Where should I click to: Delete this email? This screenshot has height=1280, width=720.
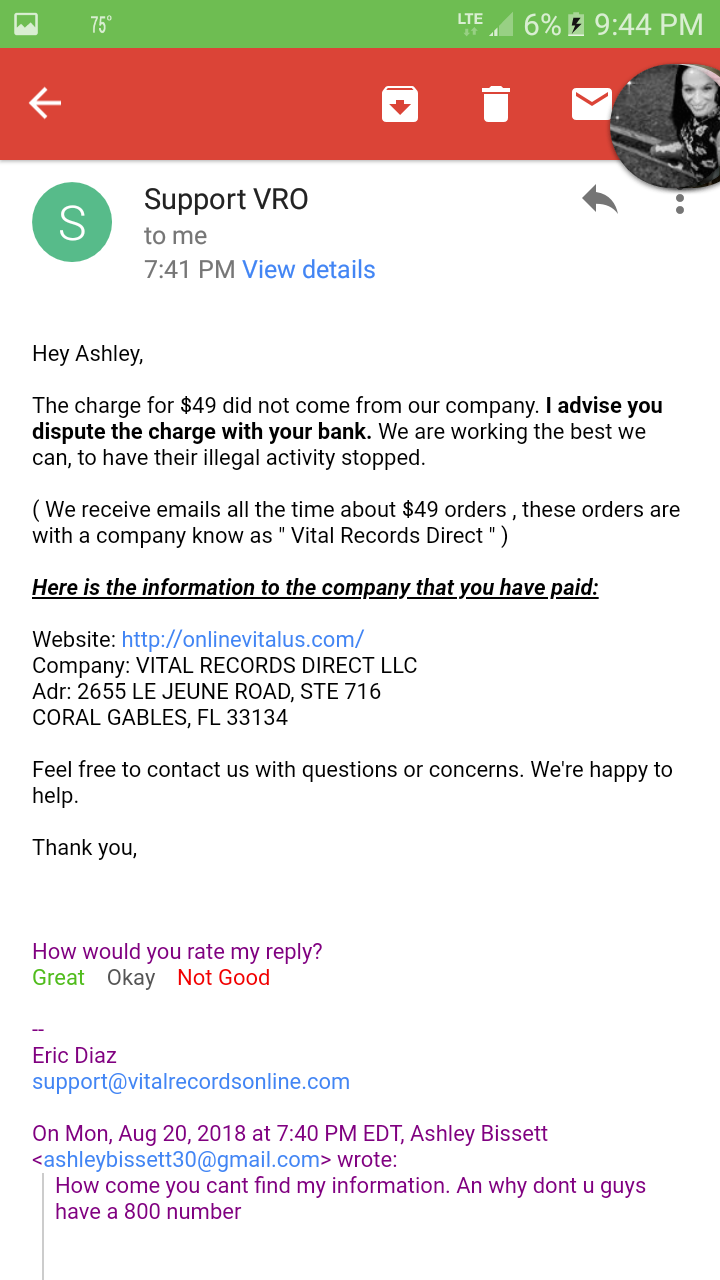[496, 103]
